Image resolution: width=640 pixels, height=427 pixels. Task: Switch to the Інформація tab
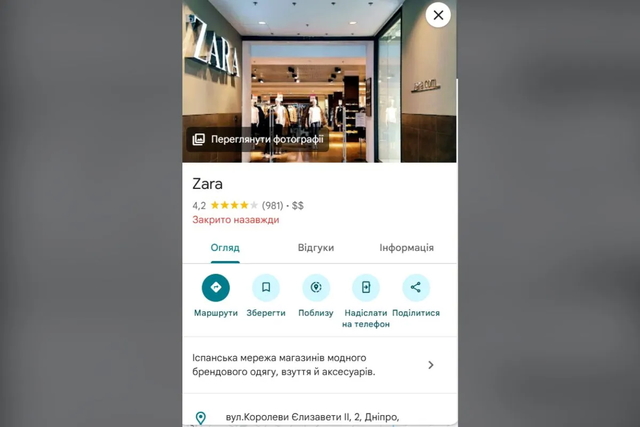[x=406, y=247]
